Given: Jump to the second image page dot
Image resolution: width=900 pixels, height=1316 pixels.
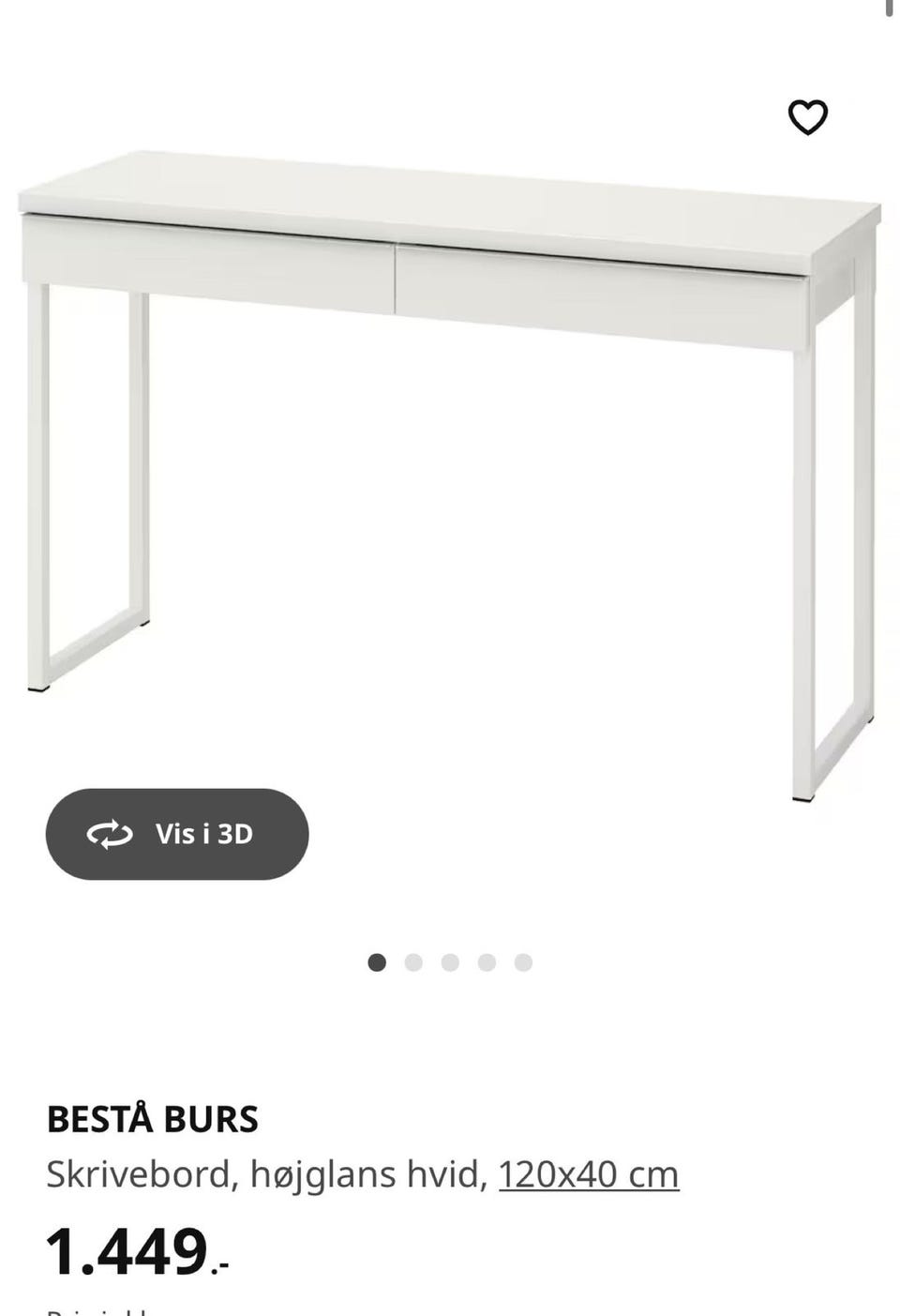Looking at the screenshot, I should [413, 962].
